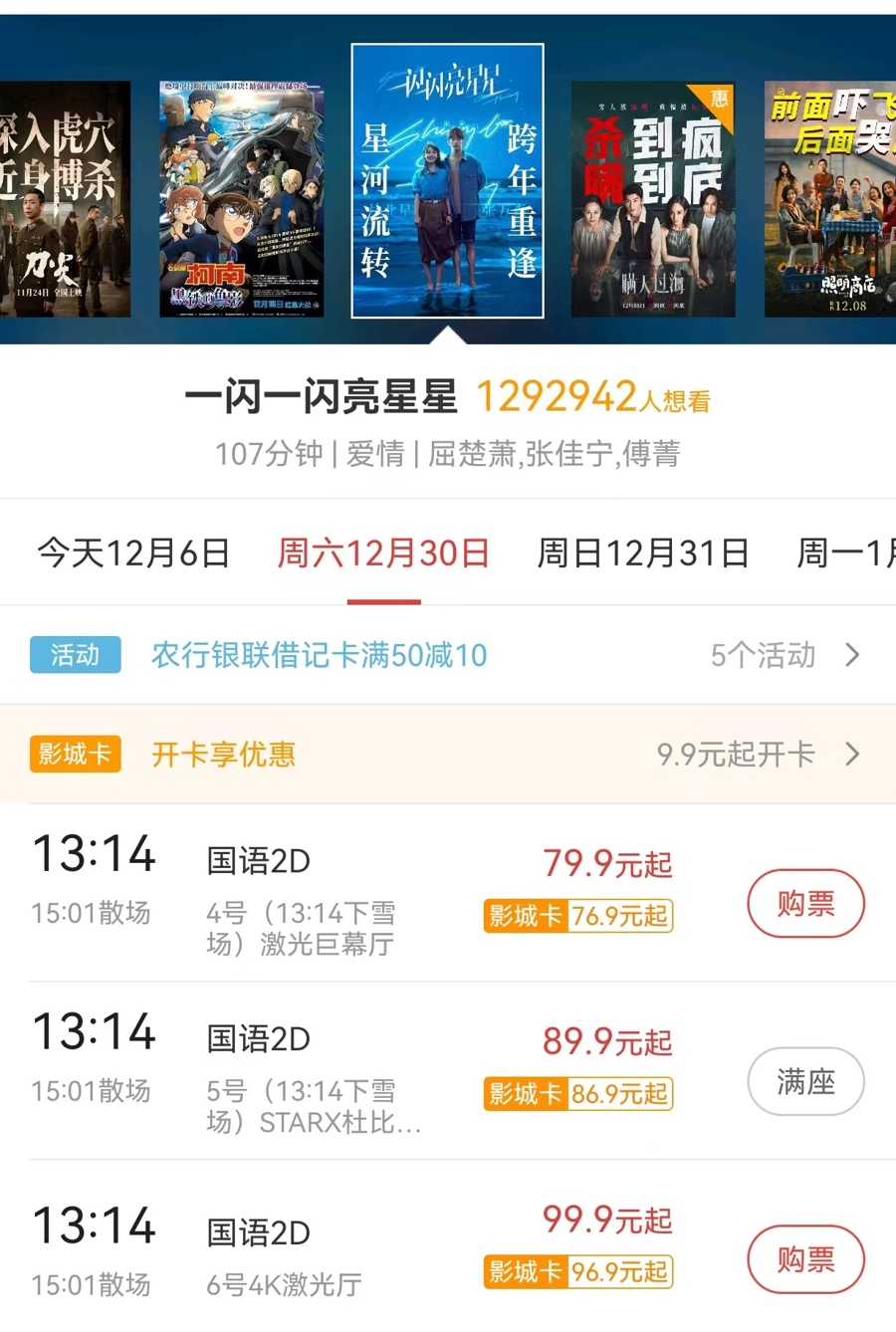Viewport: 896px width, 1332px height.
Task: Switch to 周日12月31日 date tab
Action: click(x=643, y=553)
